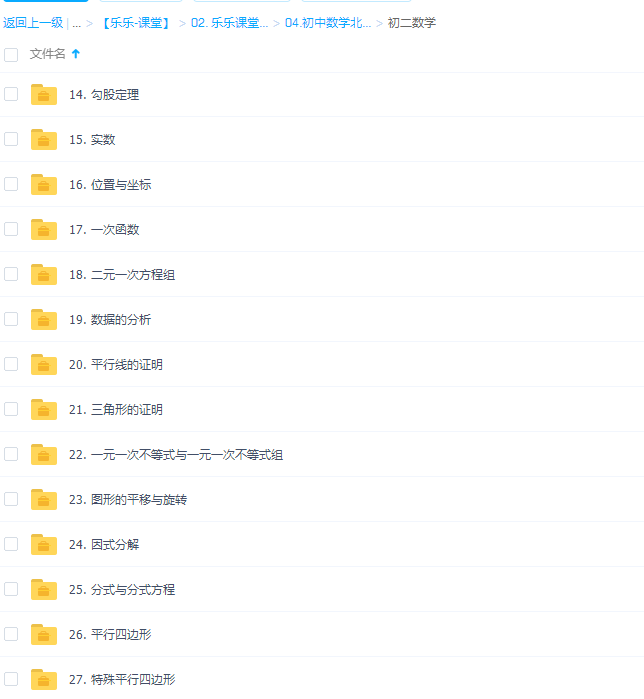Screen dimensions: 644x699
Task: Open folder 27. 特殊平行四边形
Action: [x=122, y=680]
